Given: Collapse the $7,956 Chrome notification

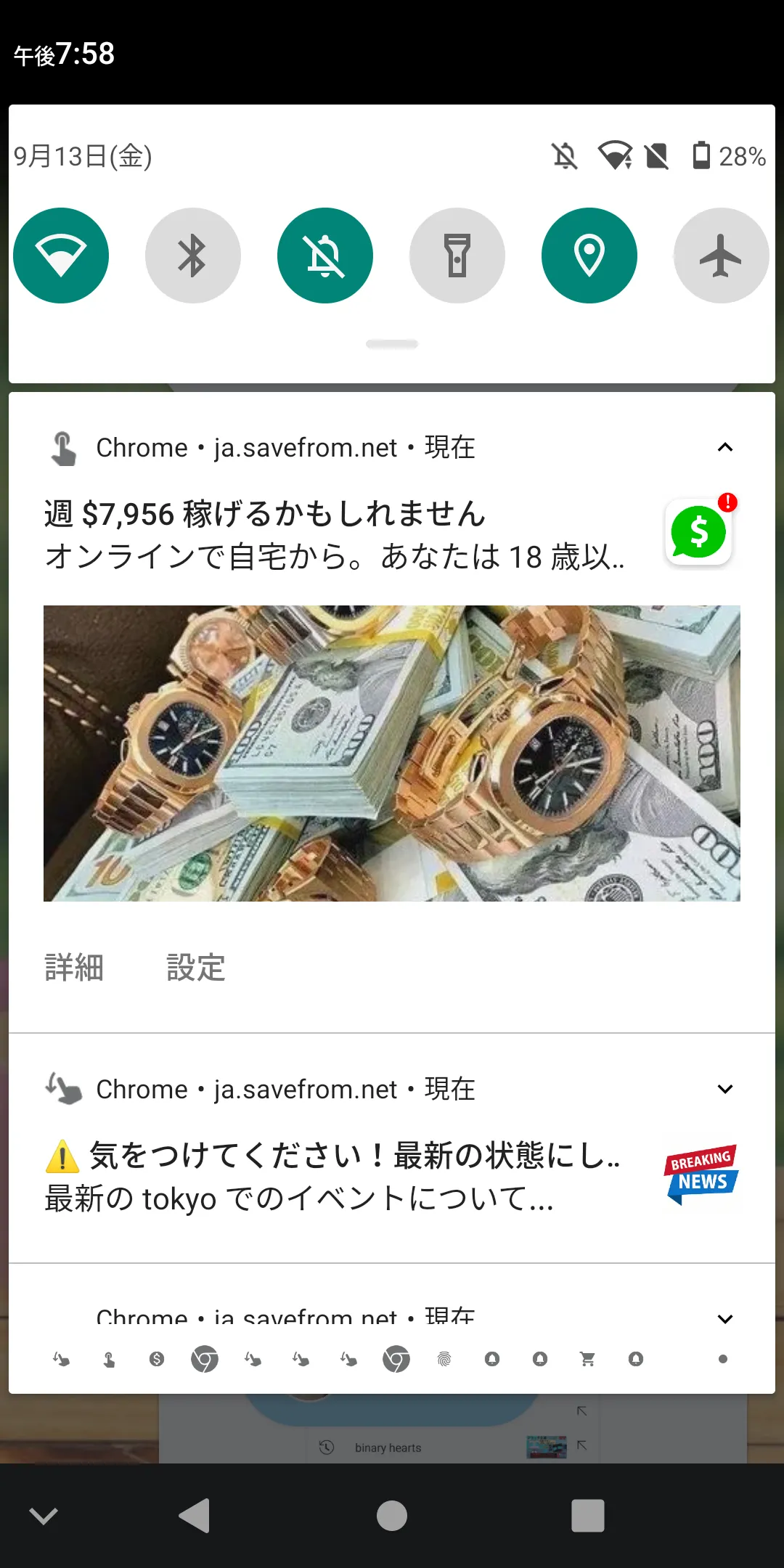Looking at the screenshot, I should click(725, 447).
